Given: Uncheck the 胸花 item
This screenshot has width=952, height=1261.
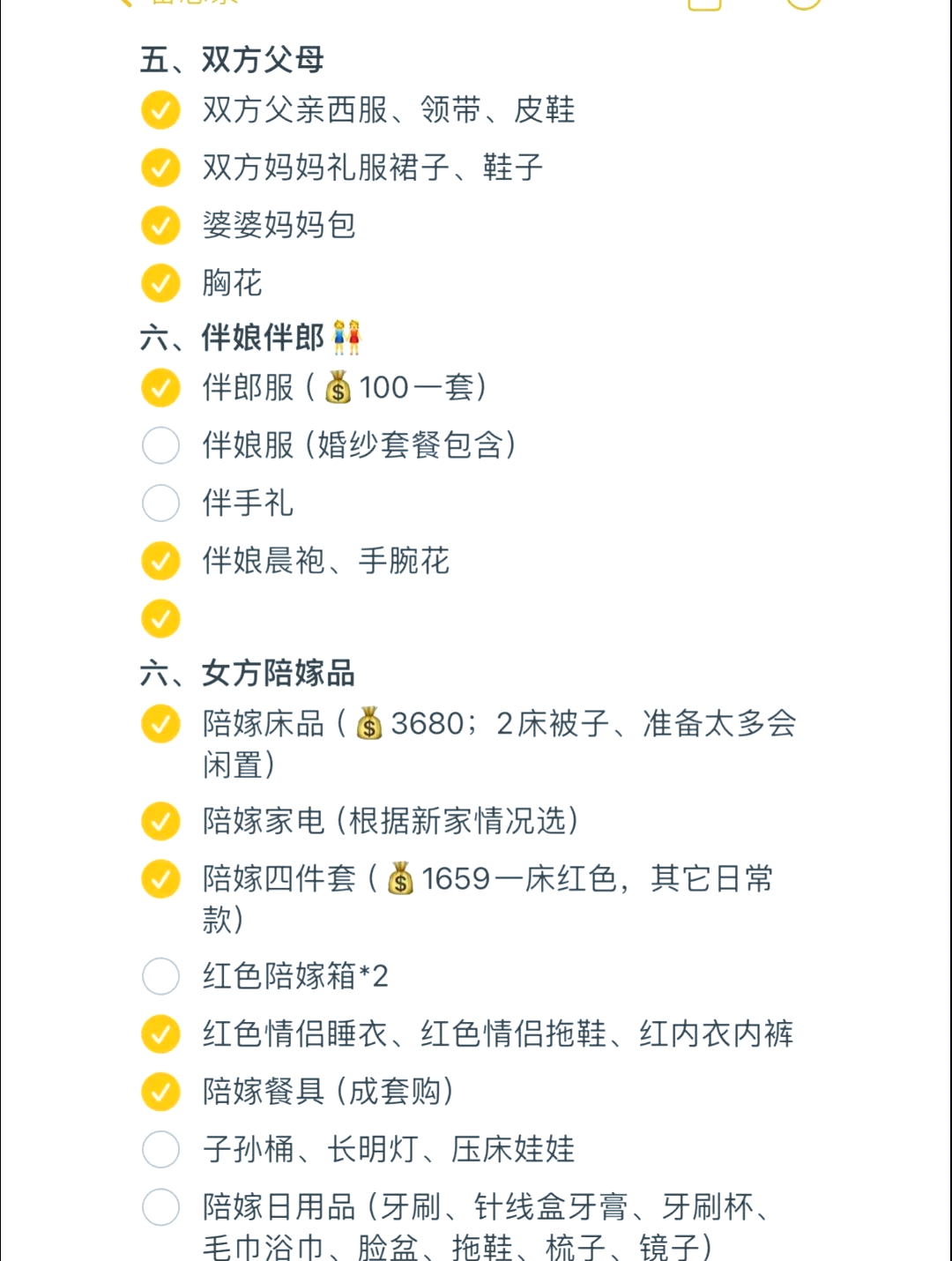Looking at the screenshot, I should 160,283.
